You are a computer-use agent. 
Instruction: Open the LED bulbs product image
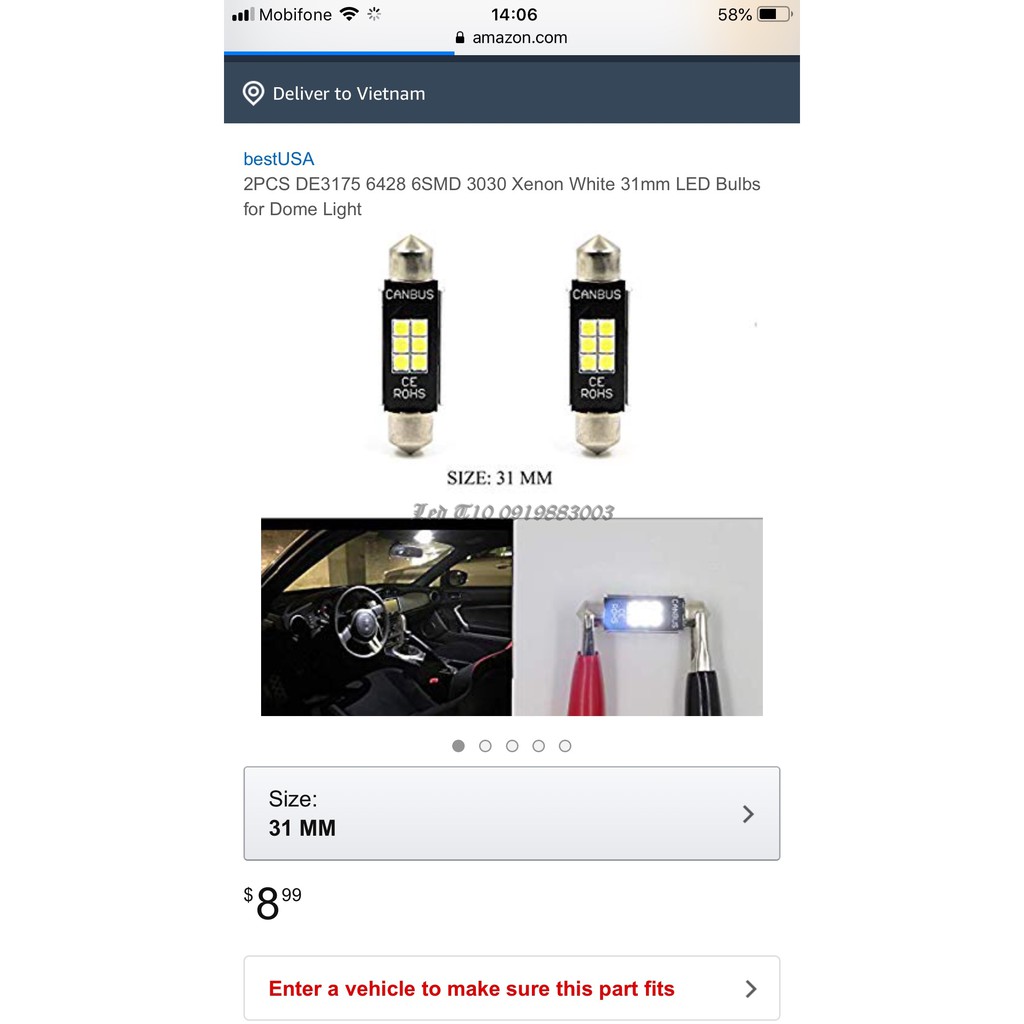(x=511, y=475)
